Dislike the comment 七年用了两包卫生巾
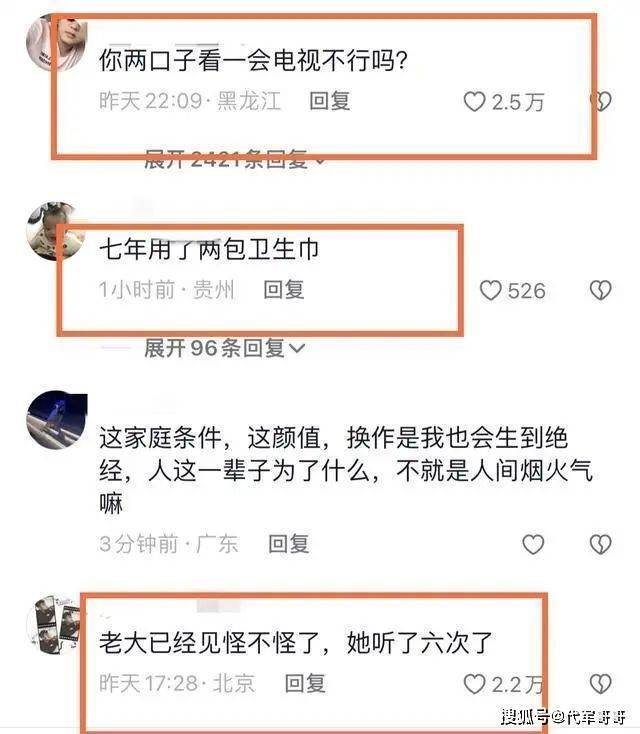The image size is (640, 734). pos(599,291)
